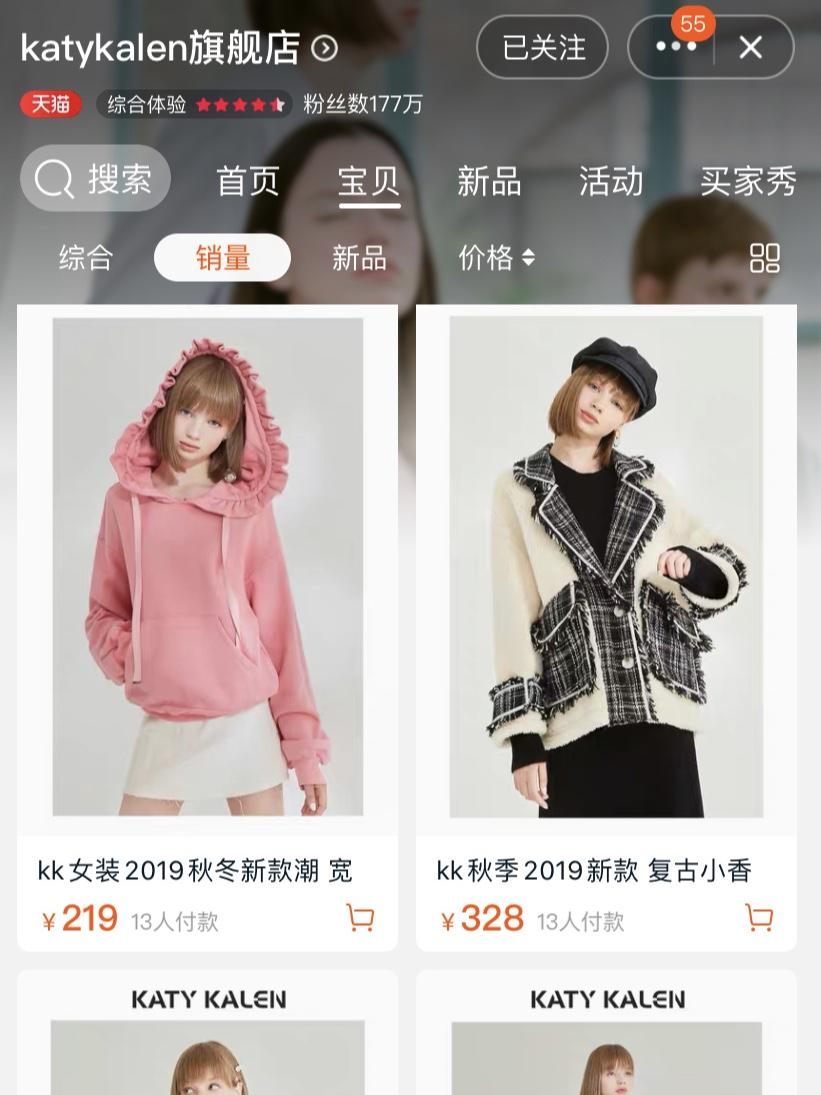Switch to grid layout view icon
This screenshot has height=1095, width=821.
coord(764,258)
